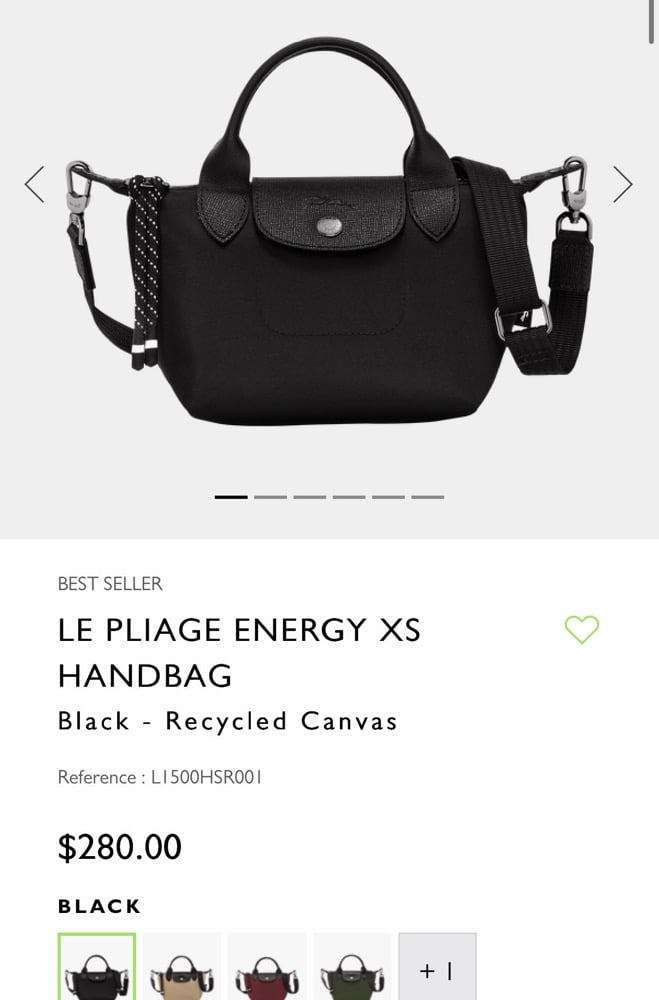Select the black color swatch

(x=96, y=966)
